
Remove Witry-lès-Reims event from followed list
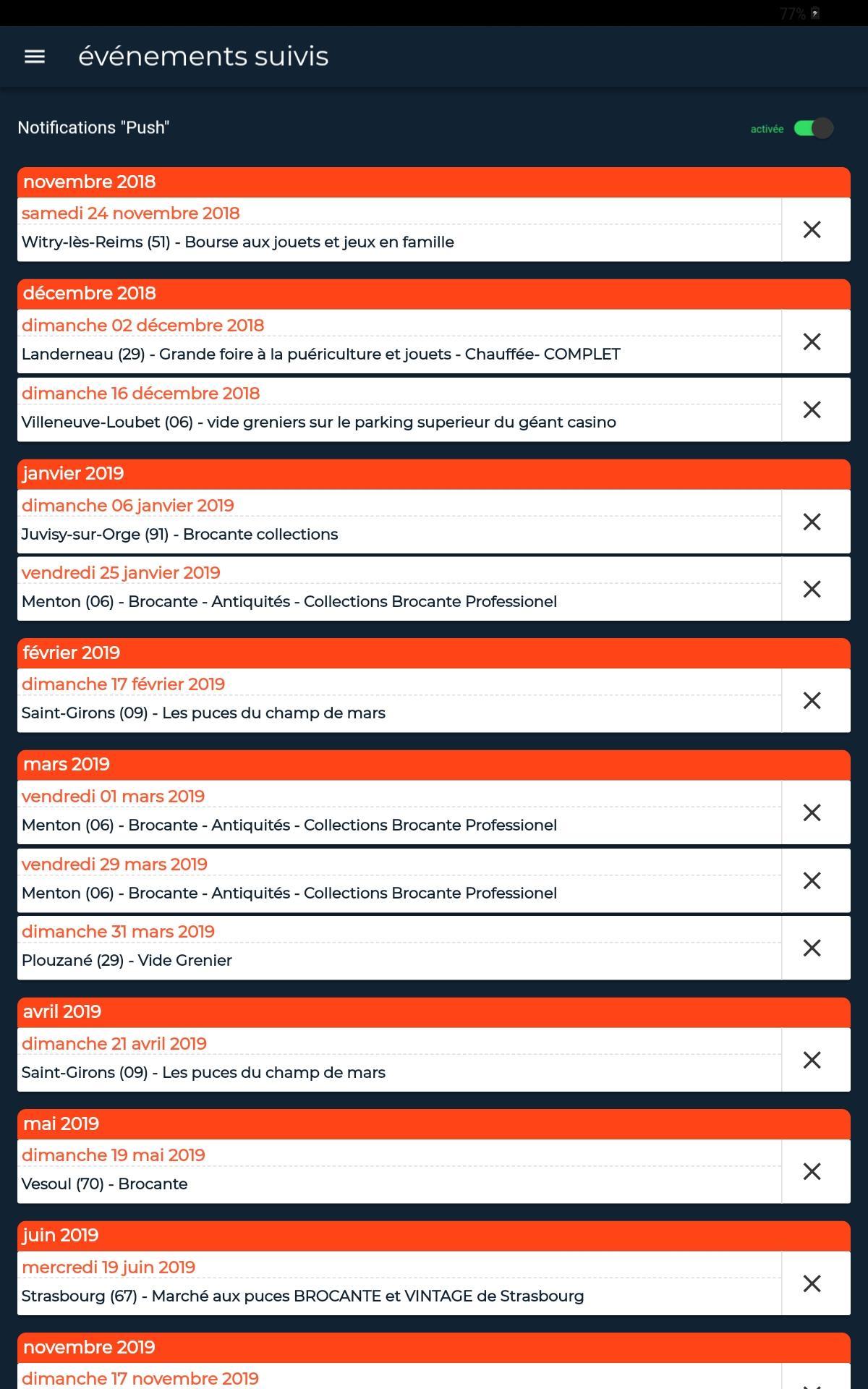click(x=812, y=230)
